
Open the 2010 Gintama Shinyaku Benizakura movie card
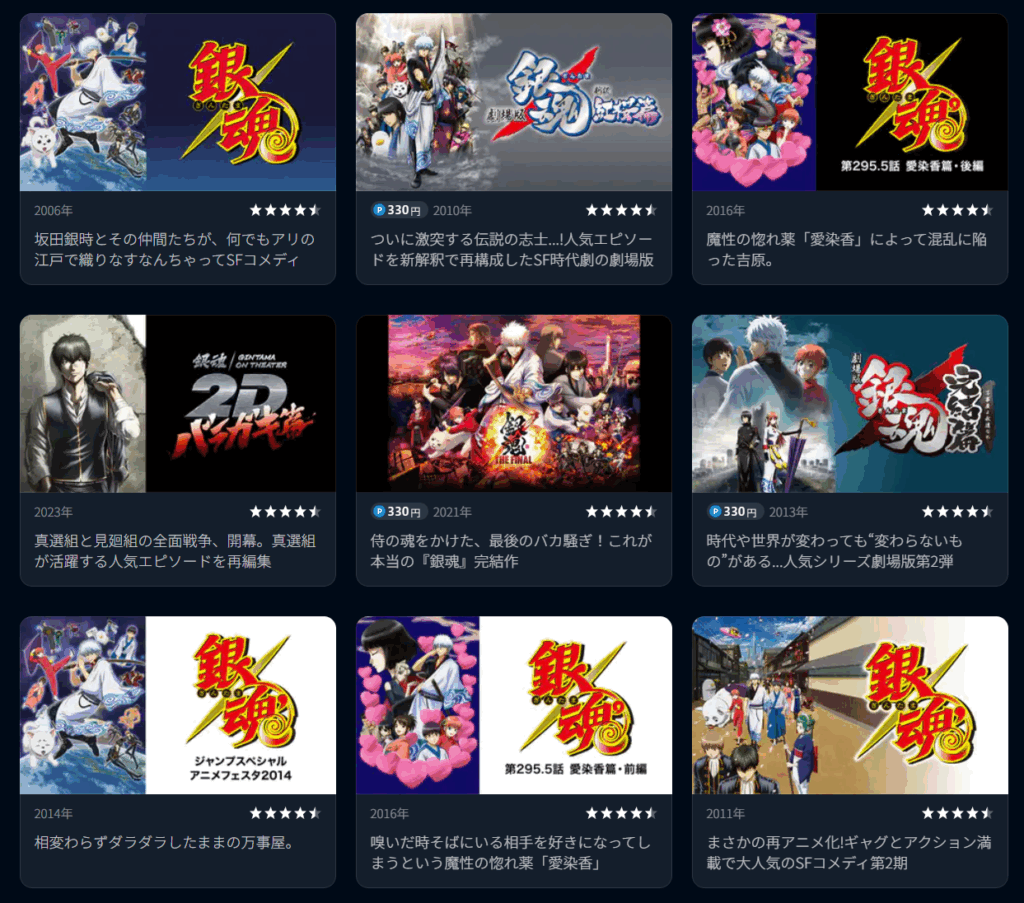coord(513,103)
